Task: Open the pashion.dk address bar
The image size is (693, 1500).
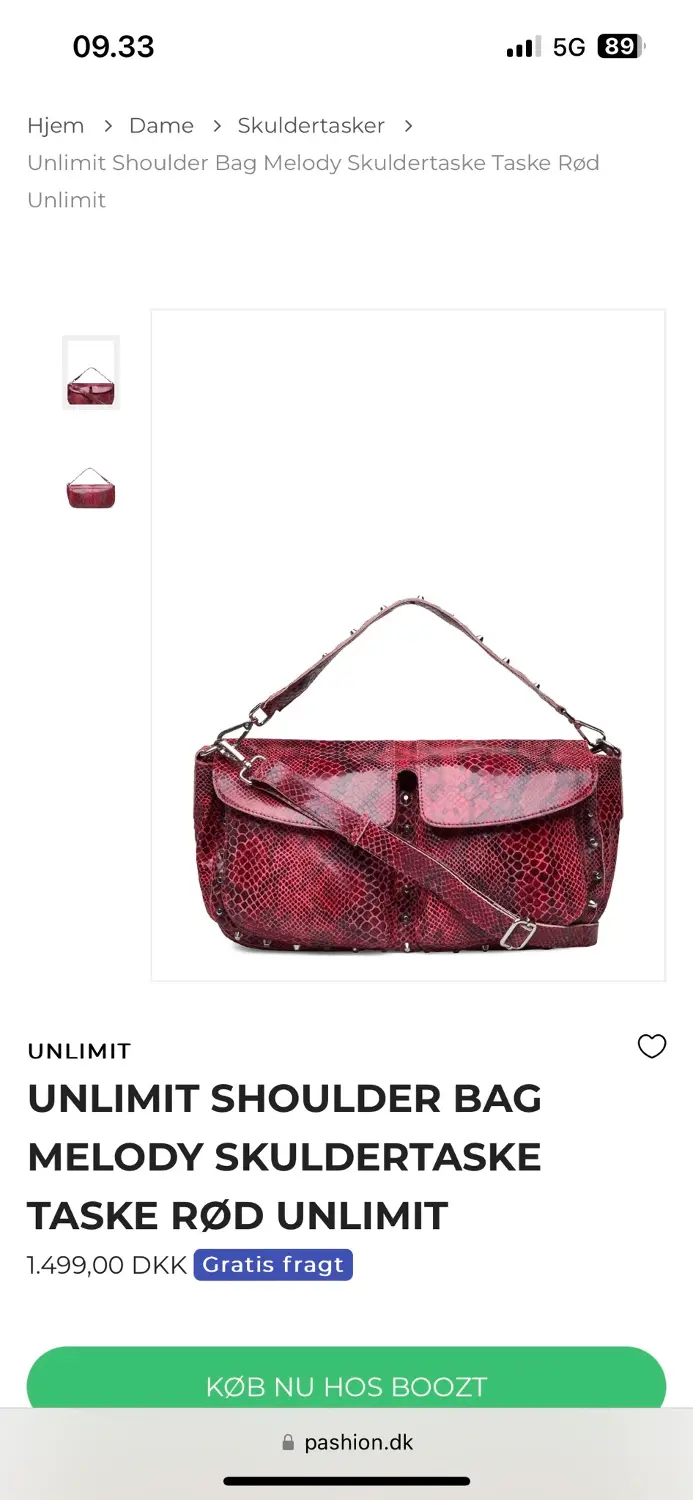Action: 346,1442
